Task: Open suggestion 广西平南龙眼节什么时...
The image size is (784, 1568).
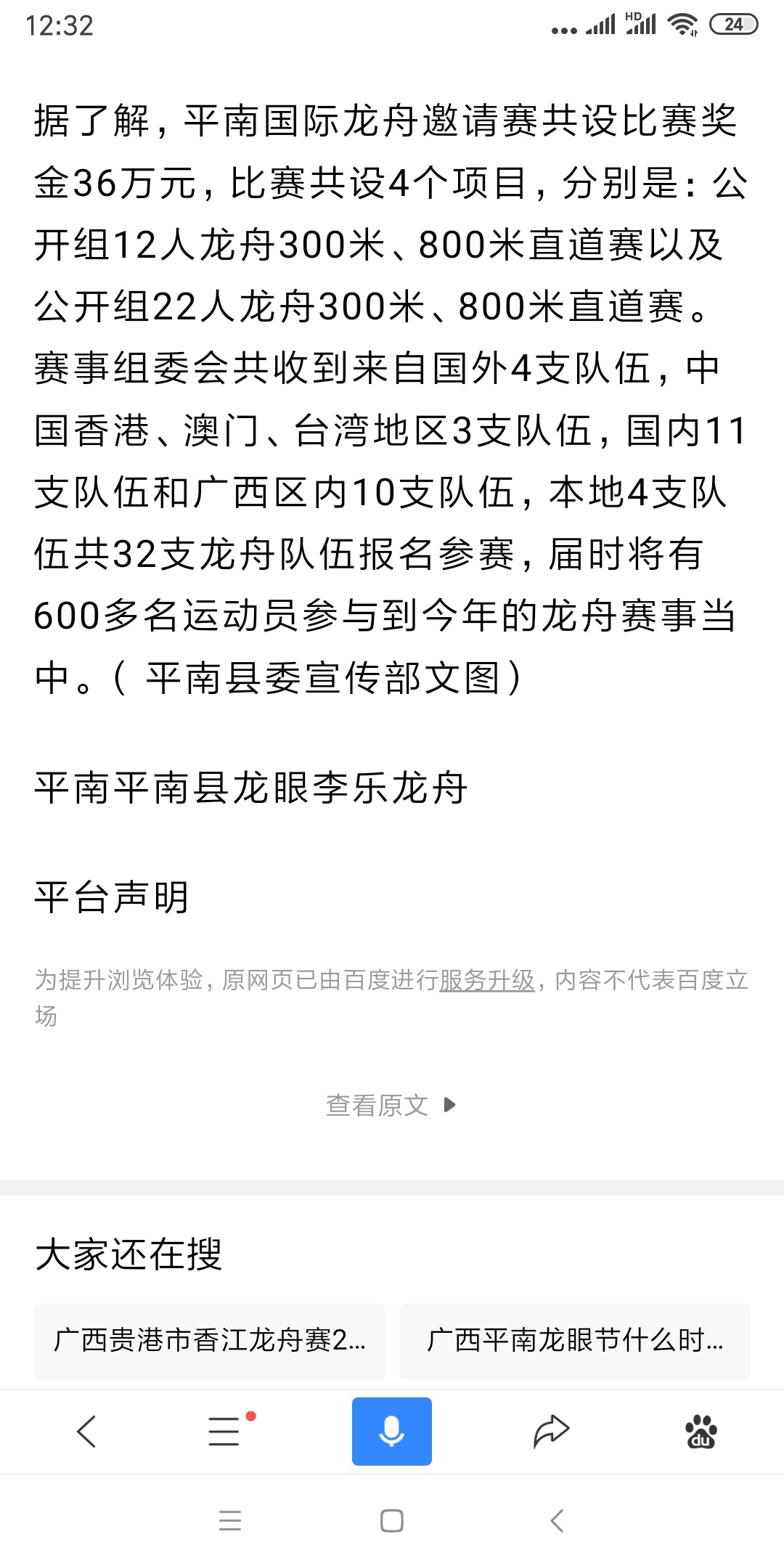Action: click(x=574, y=1340)
